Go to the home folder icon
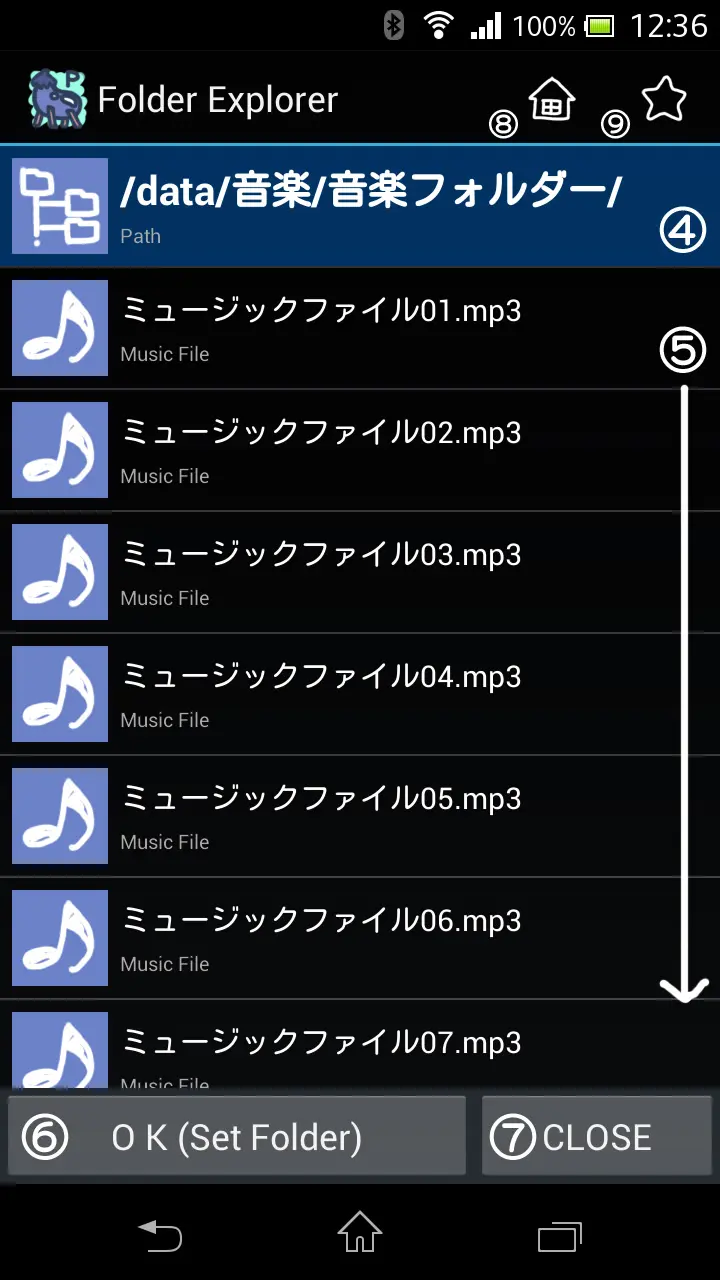 [552, 99]
